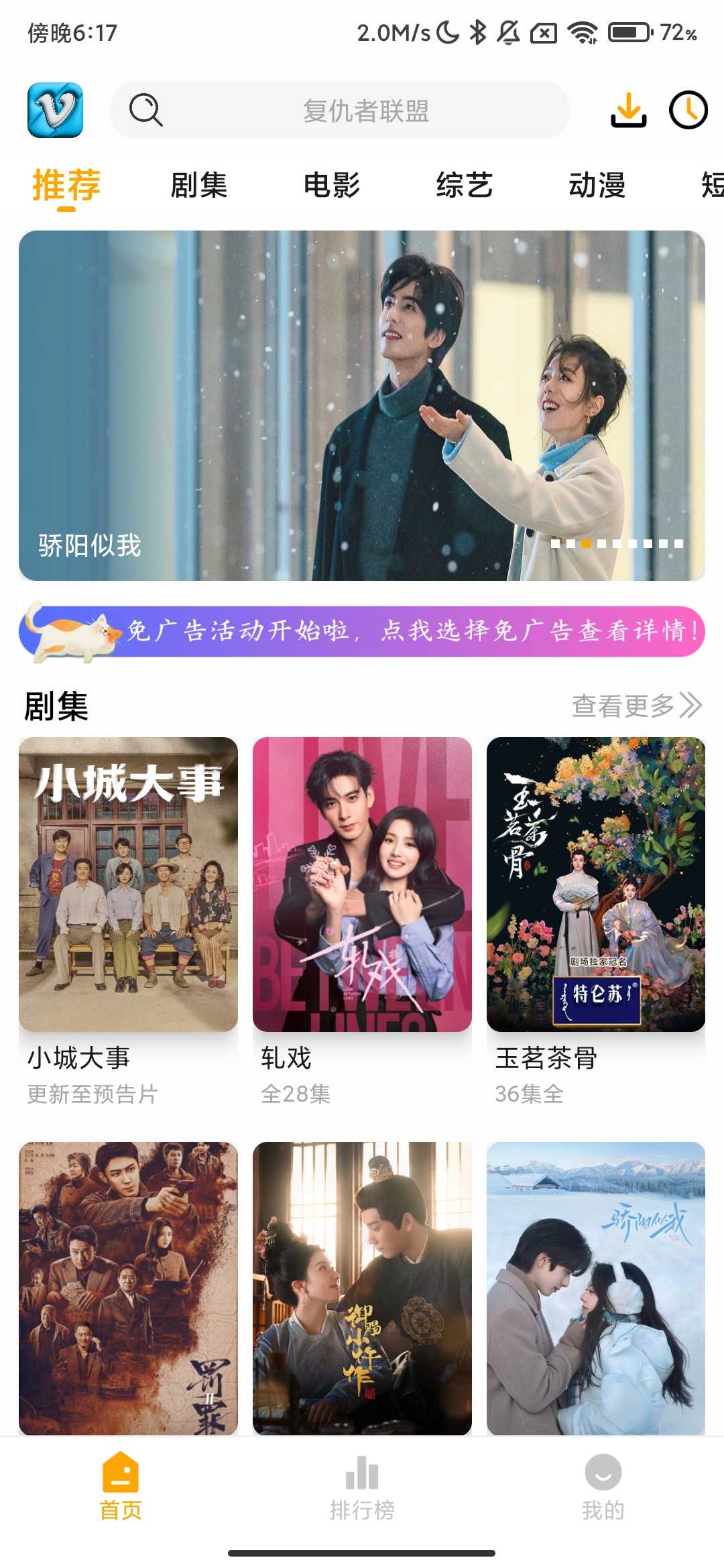Select the 剧集 category
Image resolution: width=724 pixels, height=1568 pixels.
point(198,186)
